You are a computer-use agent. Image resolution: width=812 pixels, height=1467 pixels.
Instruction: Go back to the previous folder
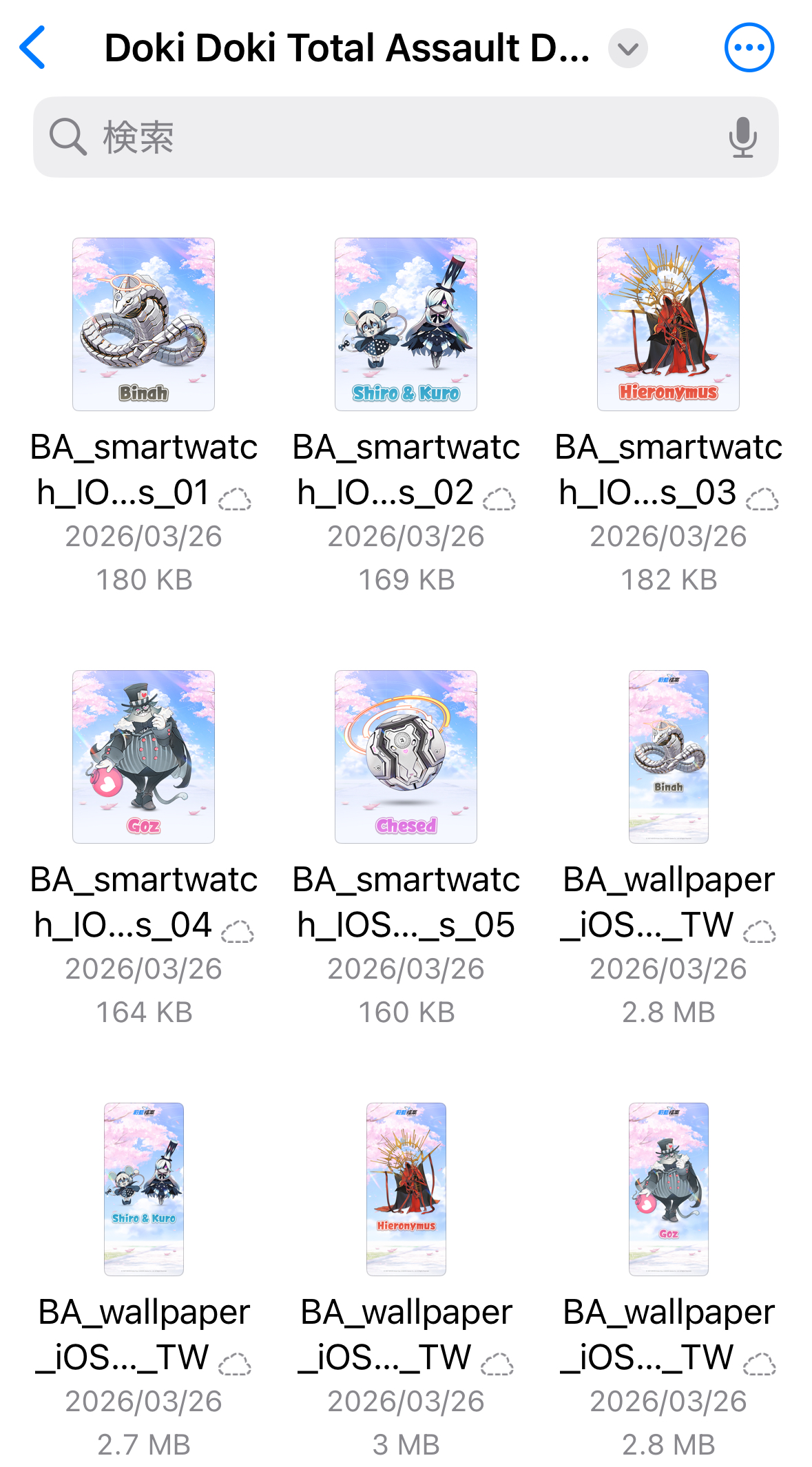tap(33, 48)
